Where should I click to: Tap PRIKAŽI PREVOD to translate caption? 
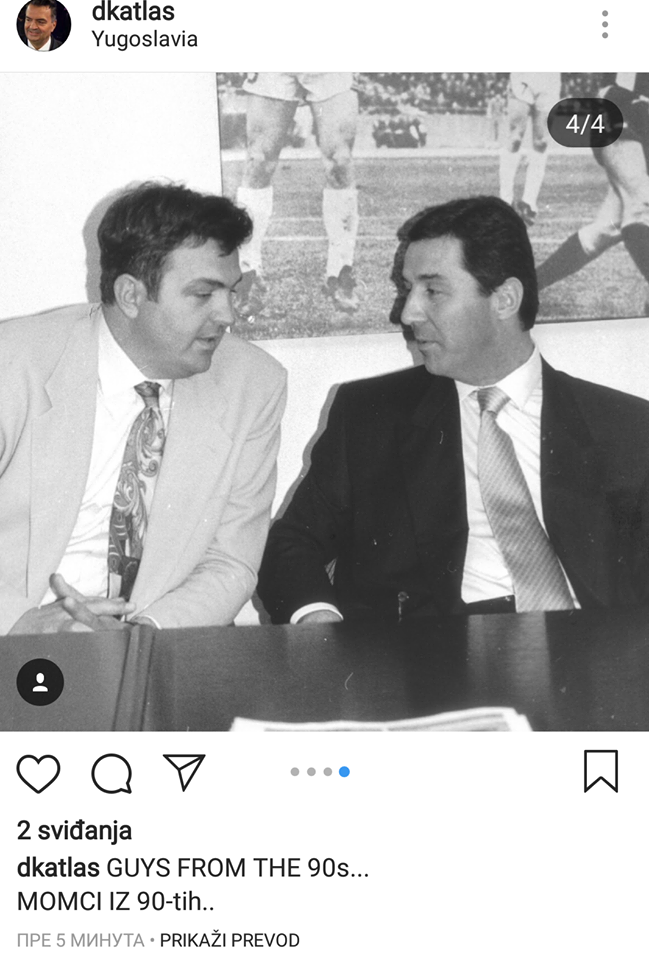(x=229, y=940)
